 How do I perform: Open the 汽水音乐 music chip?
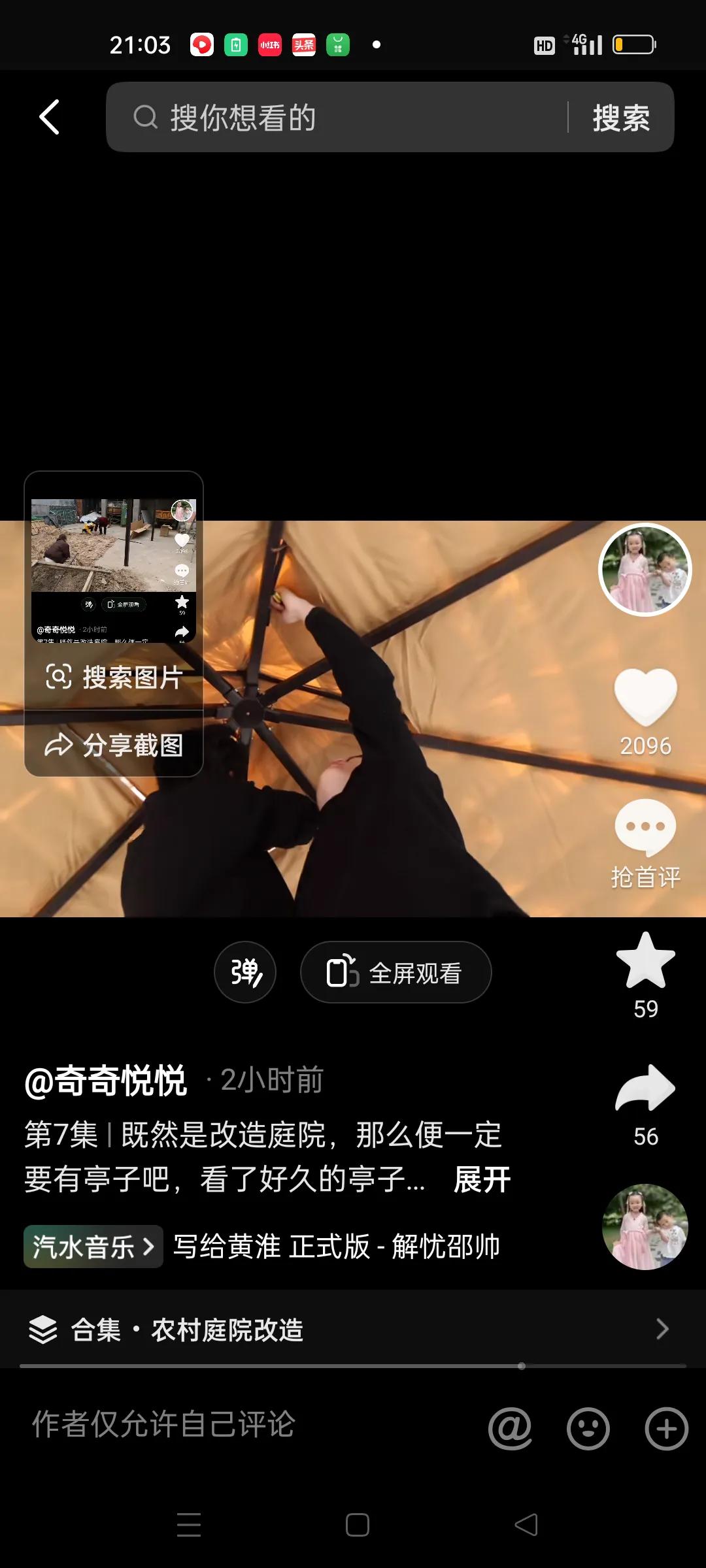tap(93, 1247)
